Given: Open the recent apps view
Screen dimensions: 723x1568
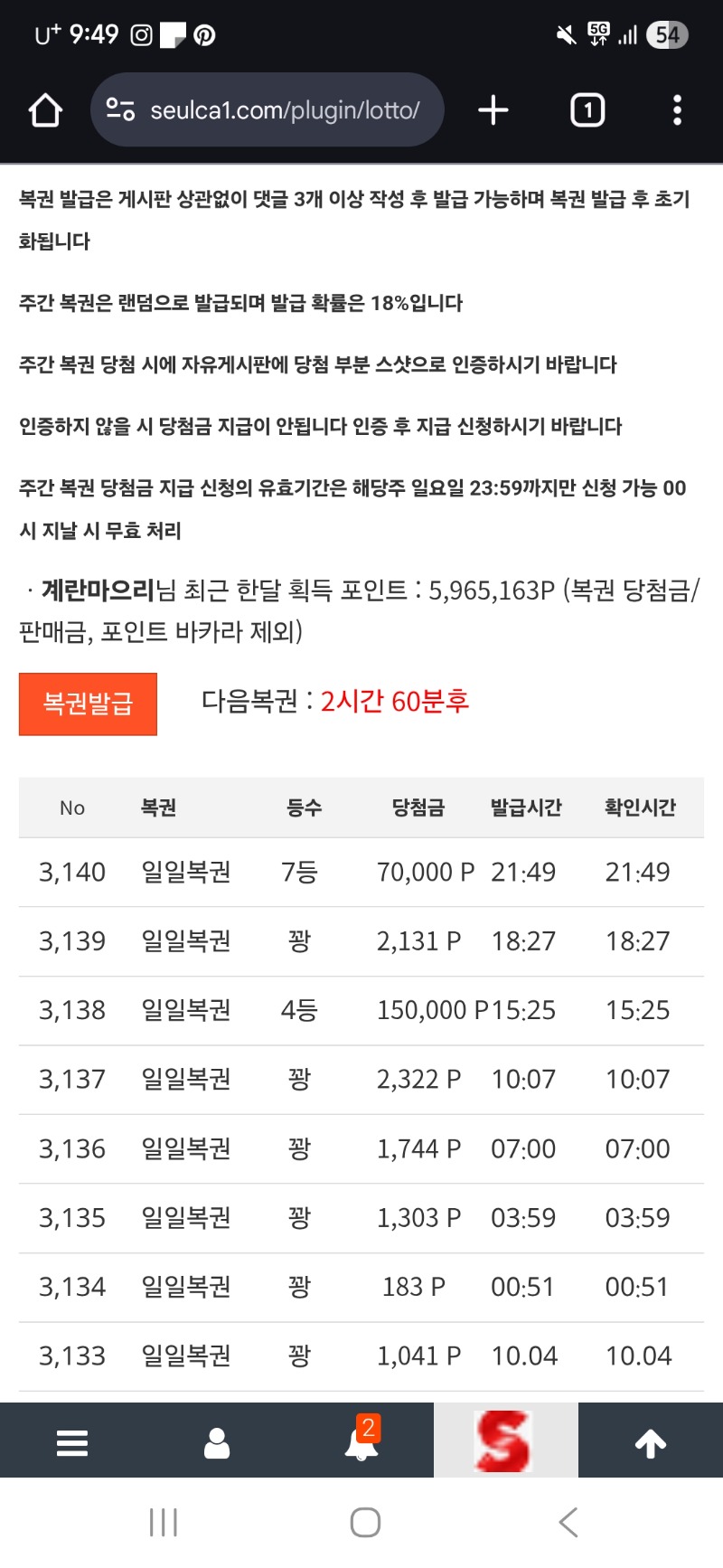Looking at the screenshot, I should pos(164,1522).
